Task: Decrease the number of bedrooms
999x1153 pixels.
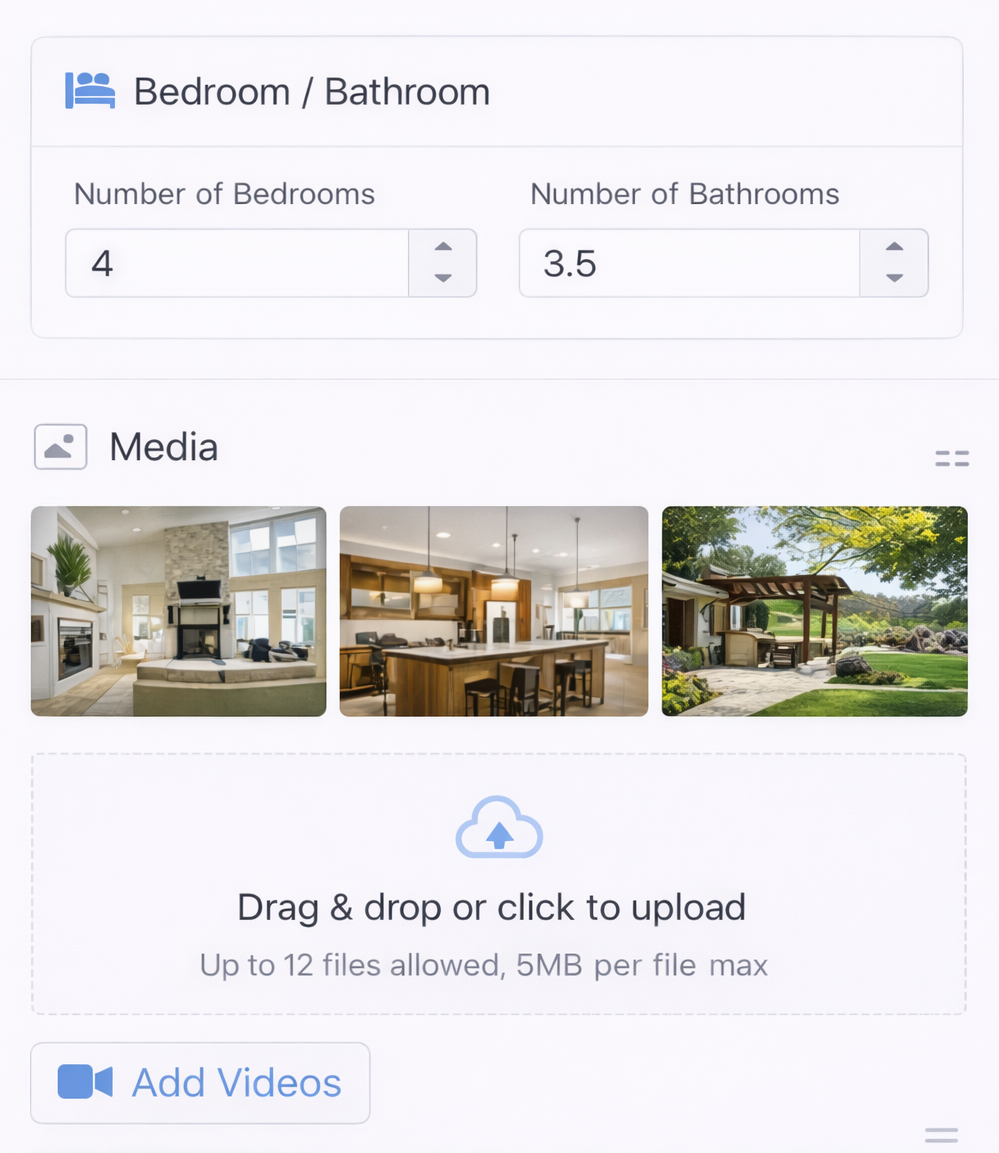Action: click(x=443, y=279)
